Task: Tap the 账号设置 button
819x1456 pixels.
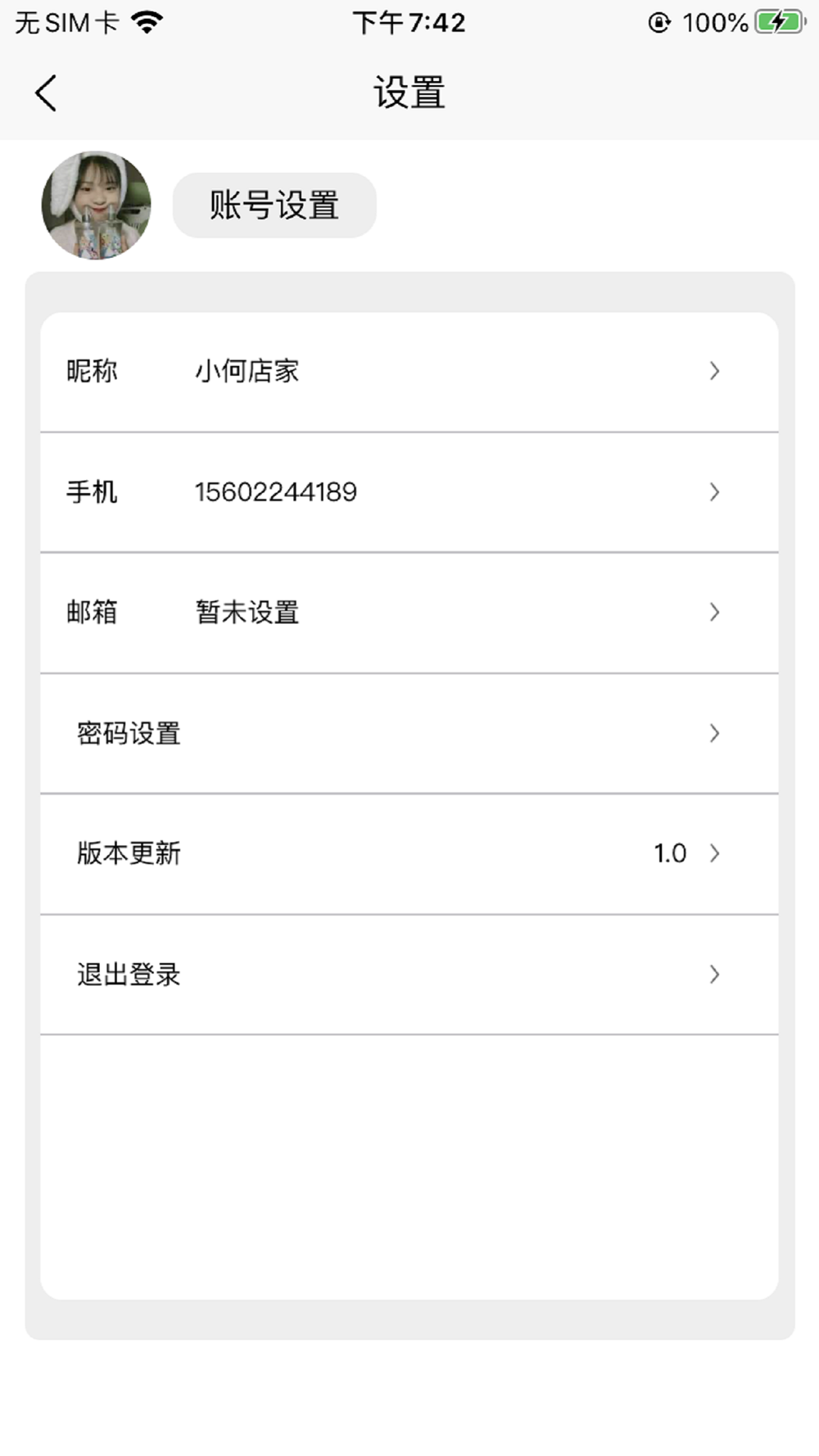Action: [274, 205]
